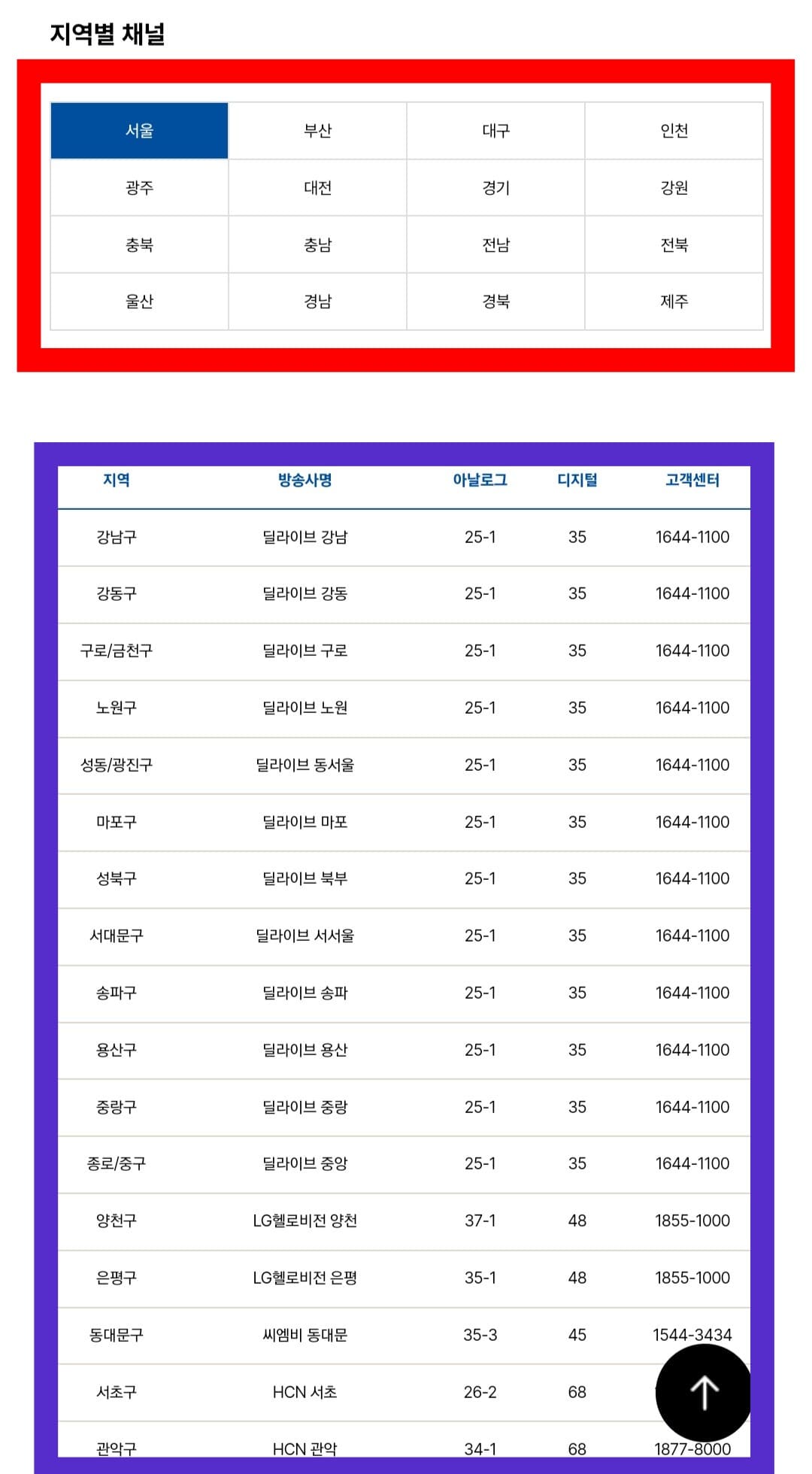This screenshot has height=1474, width=812.
Task: View channels for 경기 region
Action: pos(494,187)
